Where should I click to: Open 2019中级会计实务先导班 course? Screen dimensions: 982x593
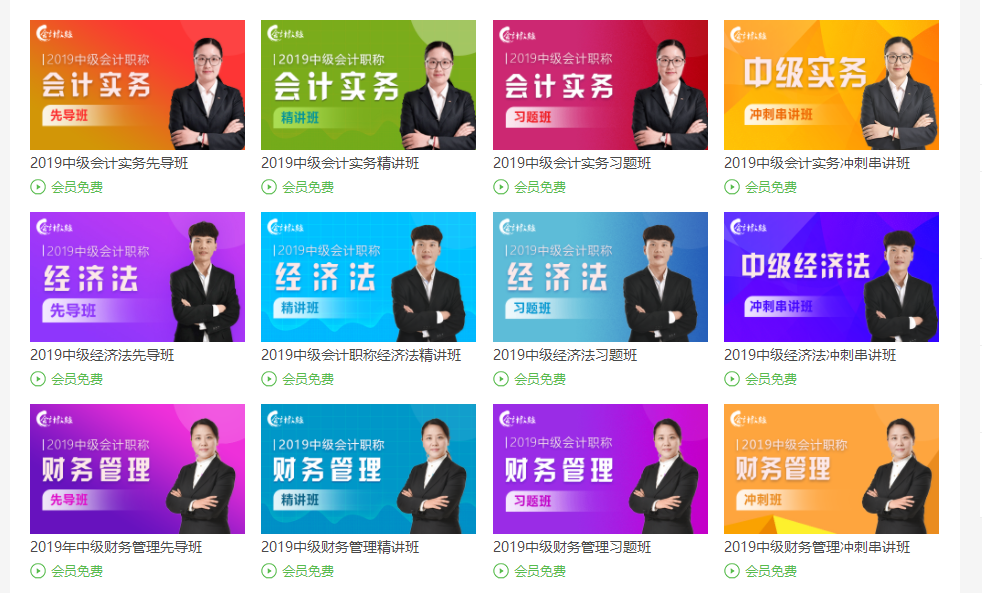(137, 85)
